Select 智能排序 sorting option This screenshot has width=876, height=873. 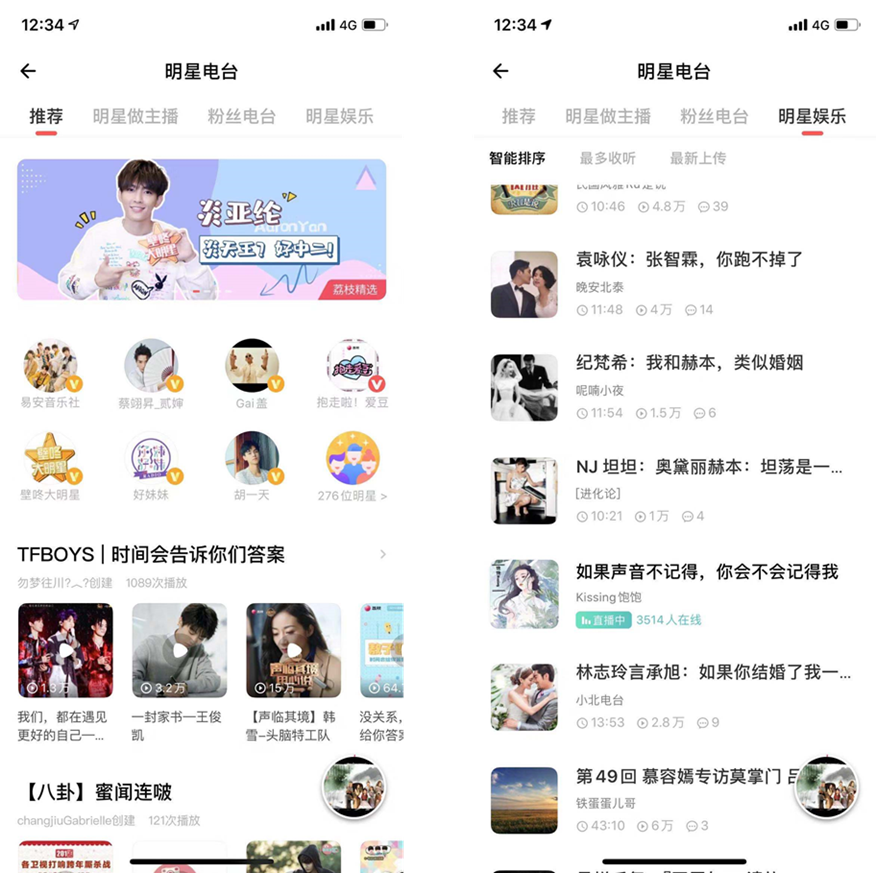[x=517, y=158]
